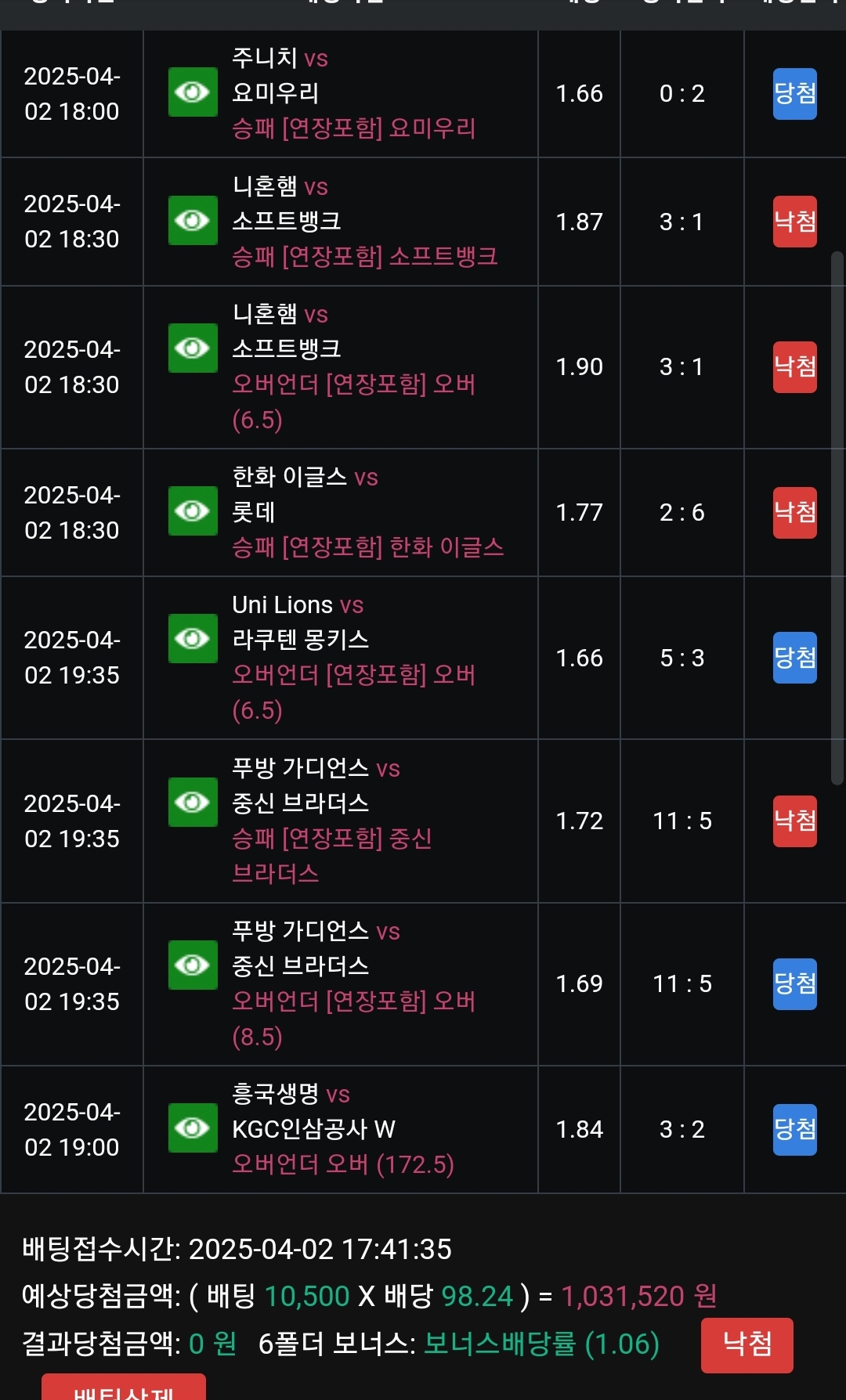Tap the eye icon for 푸방 가디언스 승패 bet
846x1400 pixels.
click(x=193, y=802)
